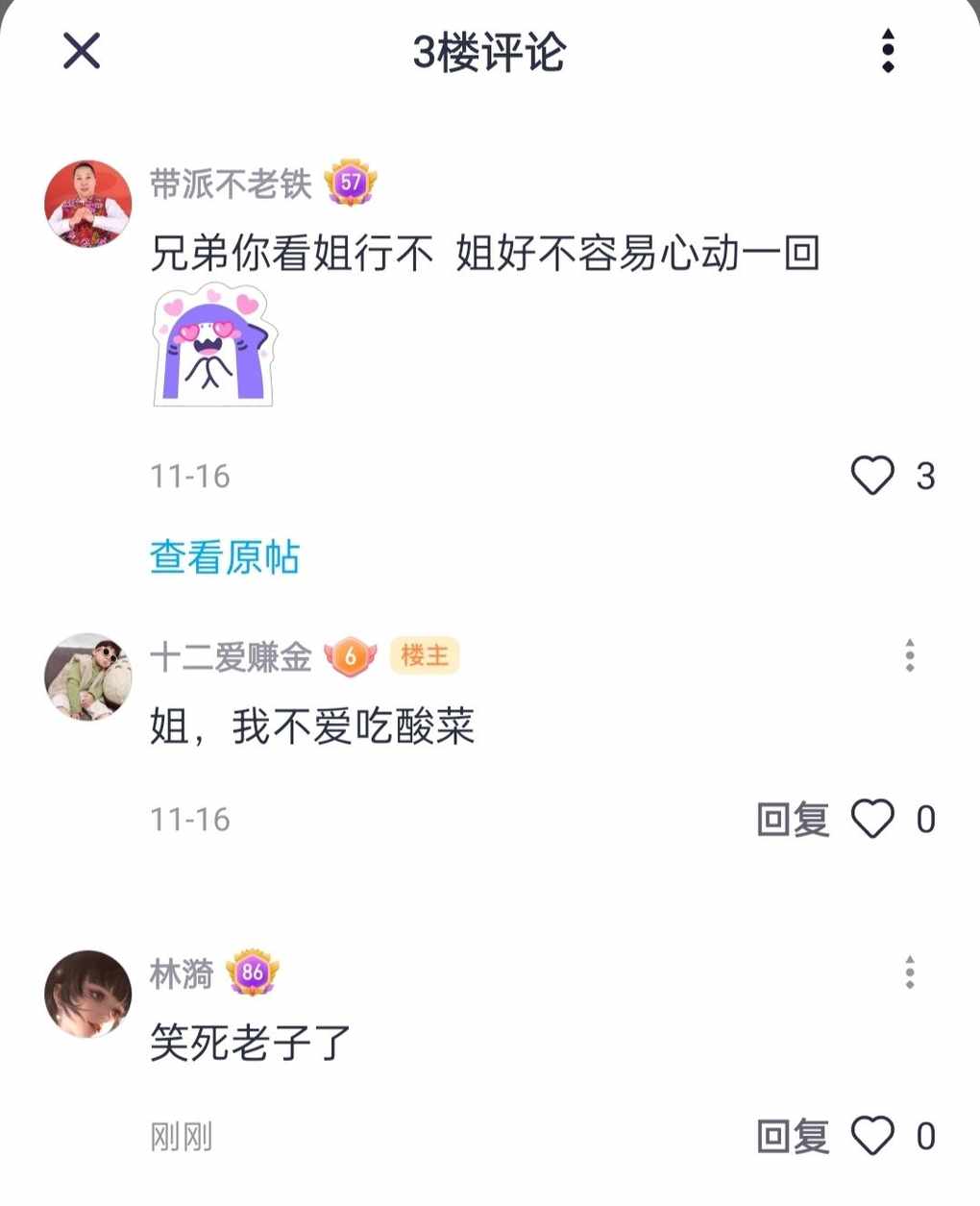Reply to 林漪's comment

point(793,1137)
